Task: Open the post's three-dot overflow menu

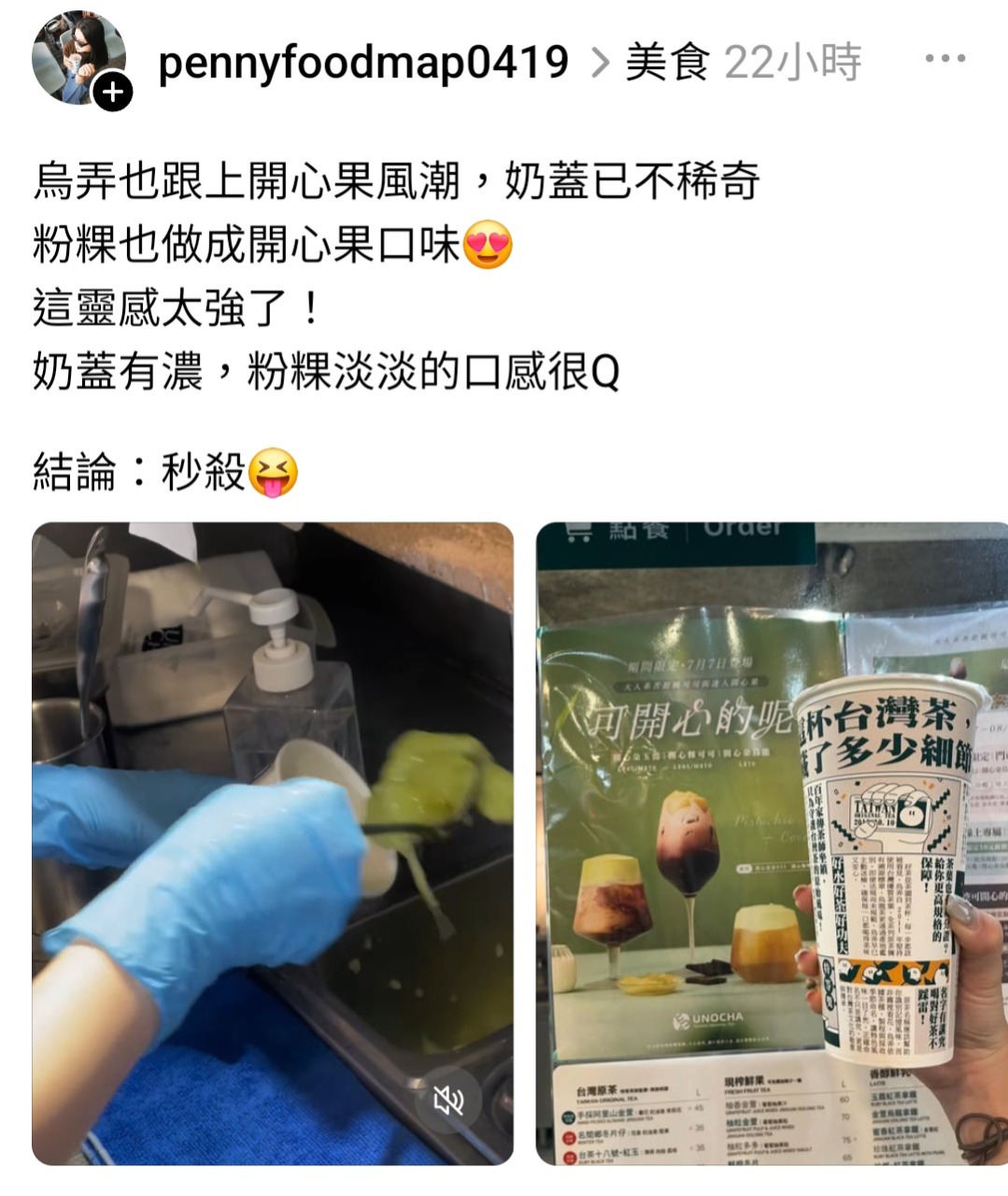Action: pyautogui.click(x=944, y=59)
